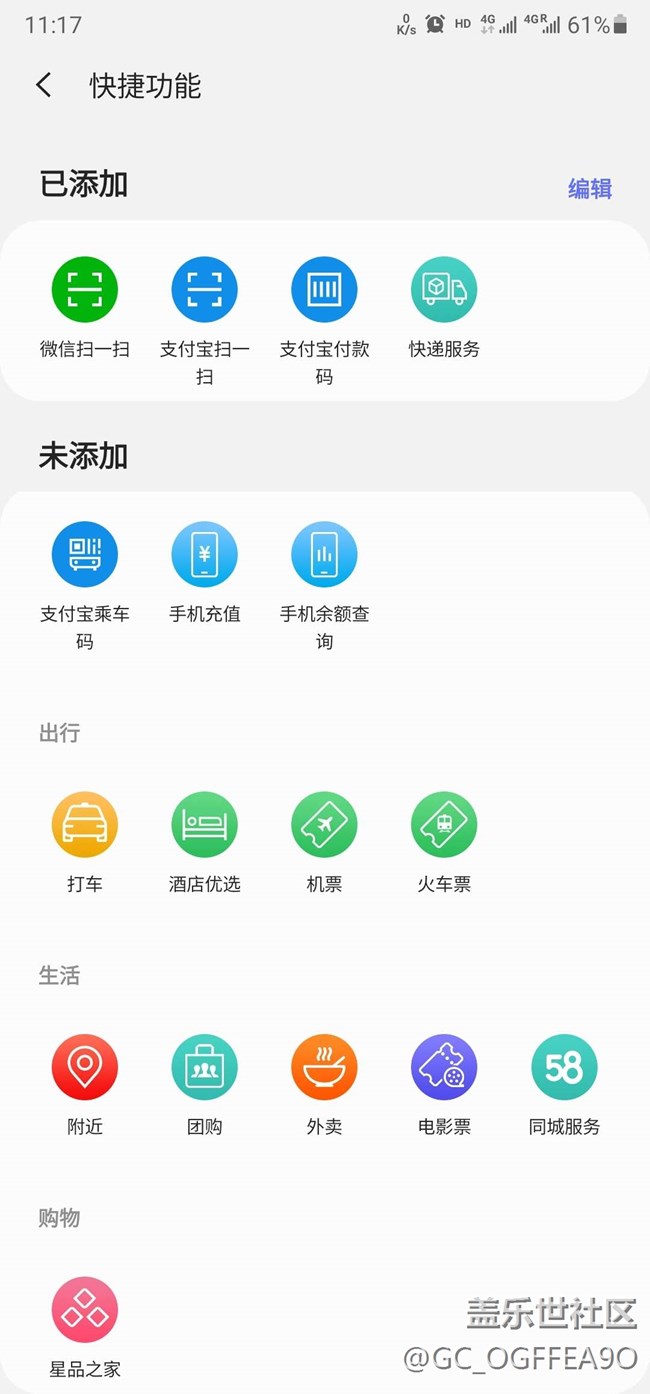The width and height of the screenshot is (650, 1394).
Task: Tap 编辑 to edit added shortcuts
Action: [x=589, y=189]
